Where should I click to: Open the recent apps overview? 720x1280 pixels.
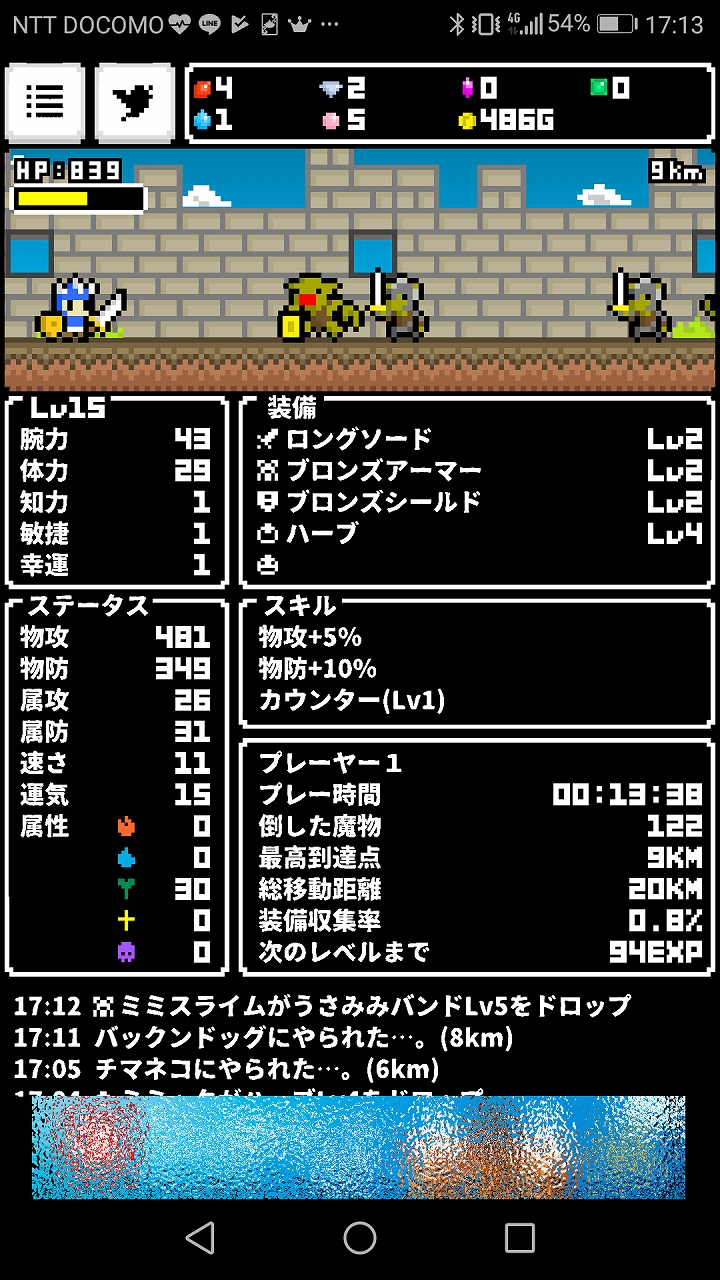tap(519, 1238)
